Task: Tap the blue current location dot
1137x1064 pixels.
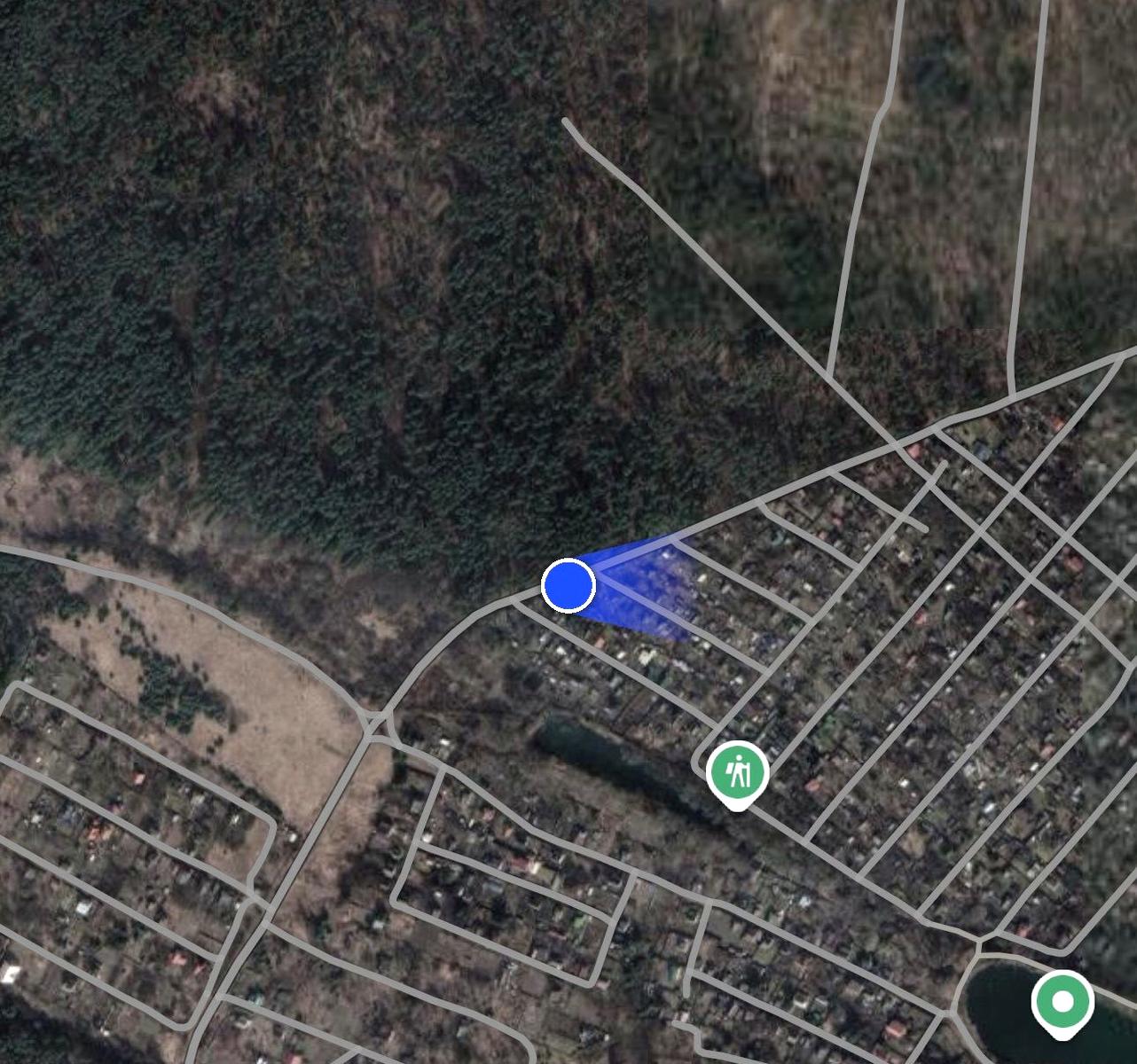Action: coord(568,585)
